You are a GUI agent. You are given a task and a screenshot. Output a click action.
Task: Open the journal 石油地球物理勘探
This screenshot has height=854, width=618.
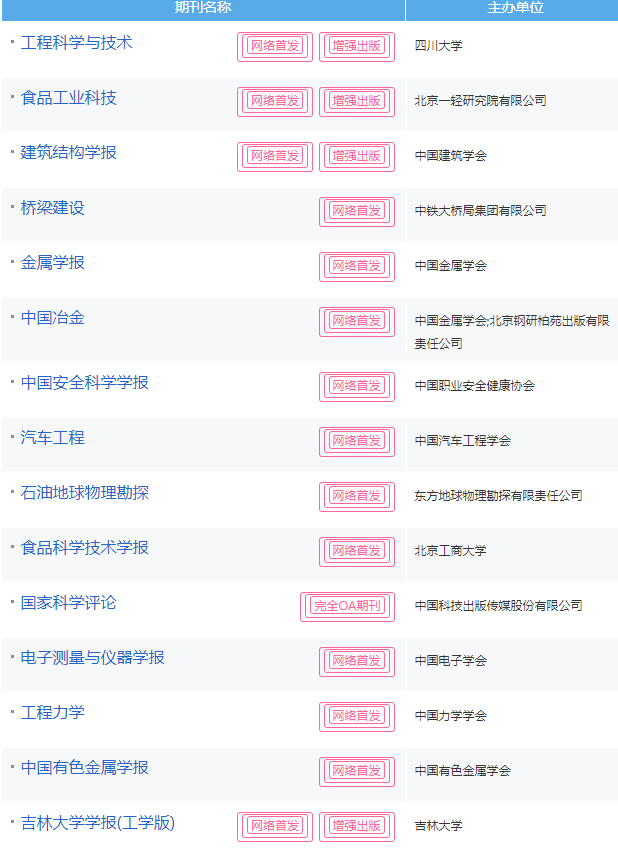pos(84,493)
